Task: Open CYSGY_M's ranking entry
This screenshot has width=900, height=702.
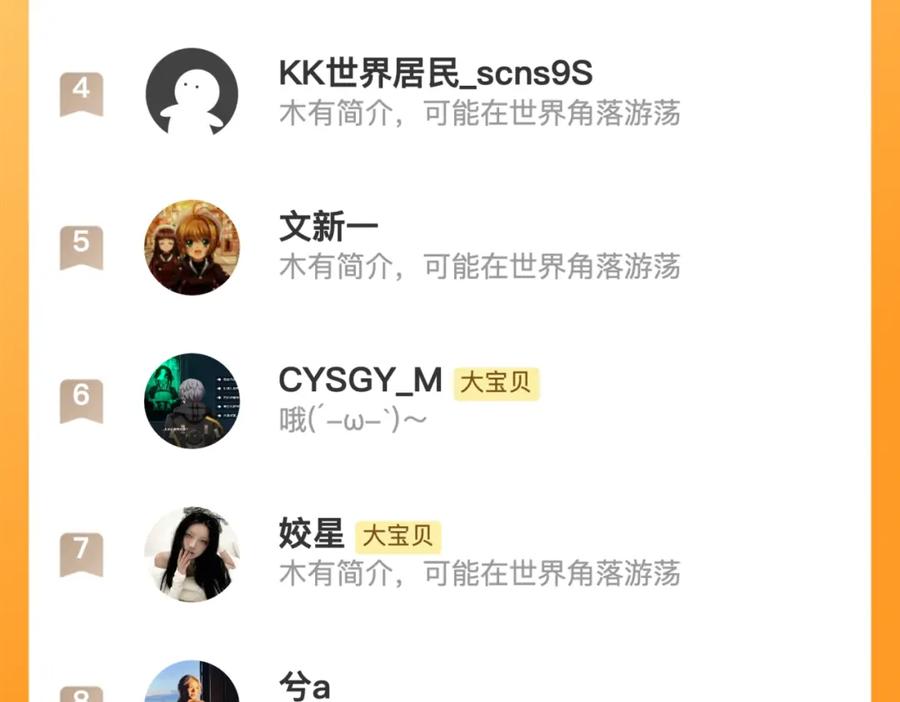Action: [360, 381]
